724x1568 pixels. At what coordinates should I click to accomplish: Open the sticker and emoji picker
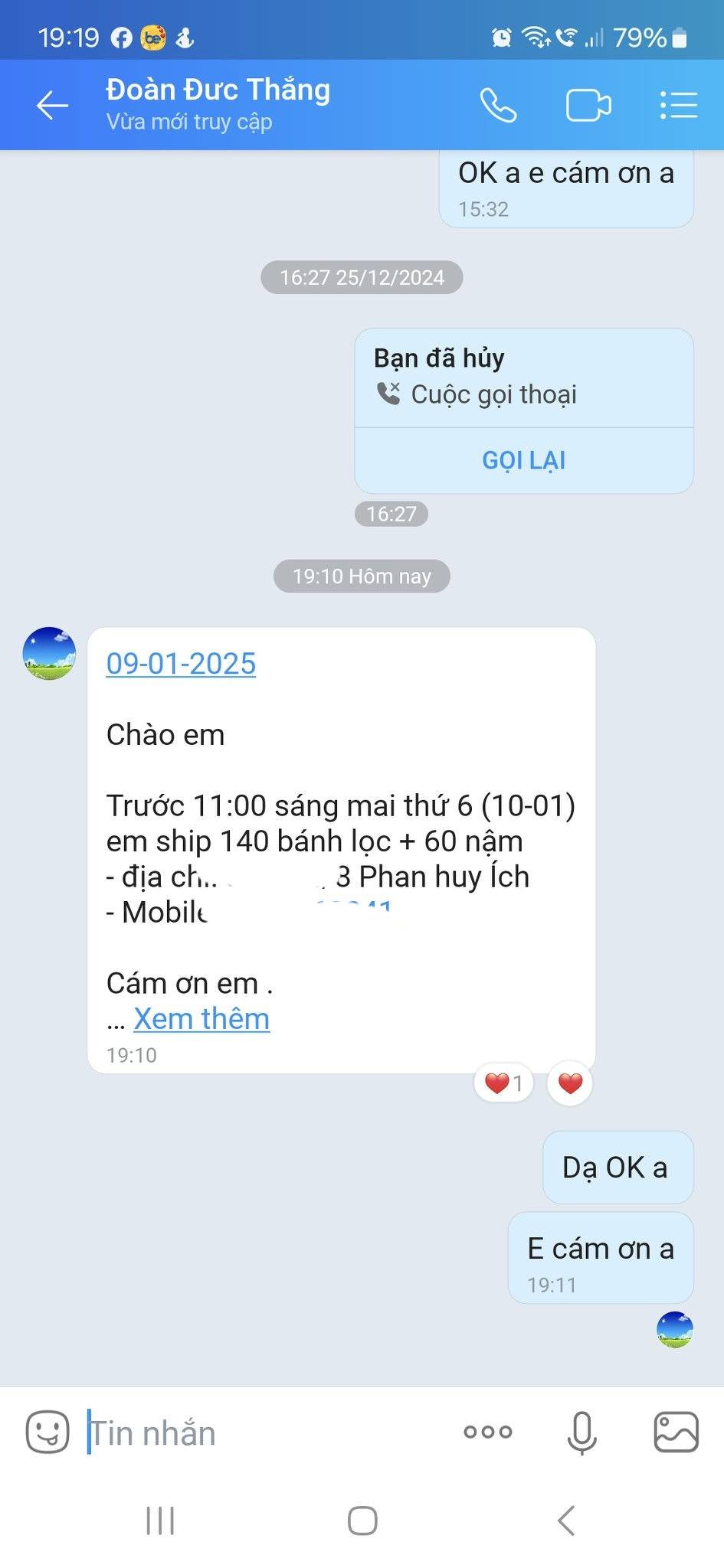coord(48,1432)
